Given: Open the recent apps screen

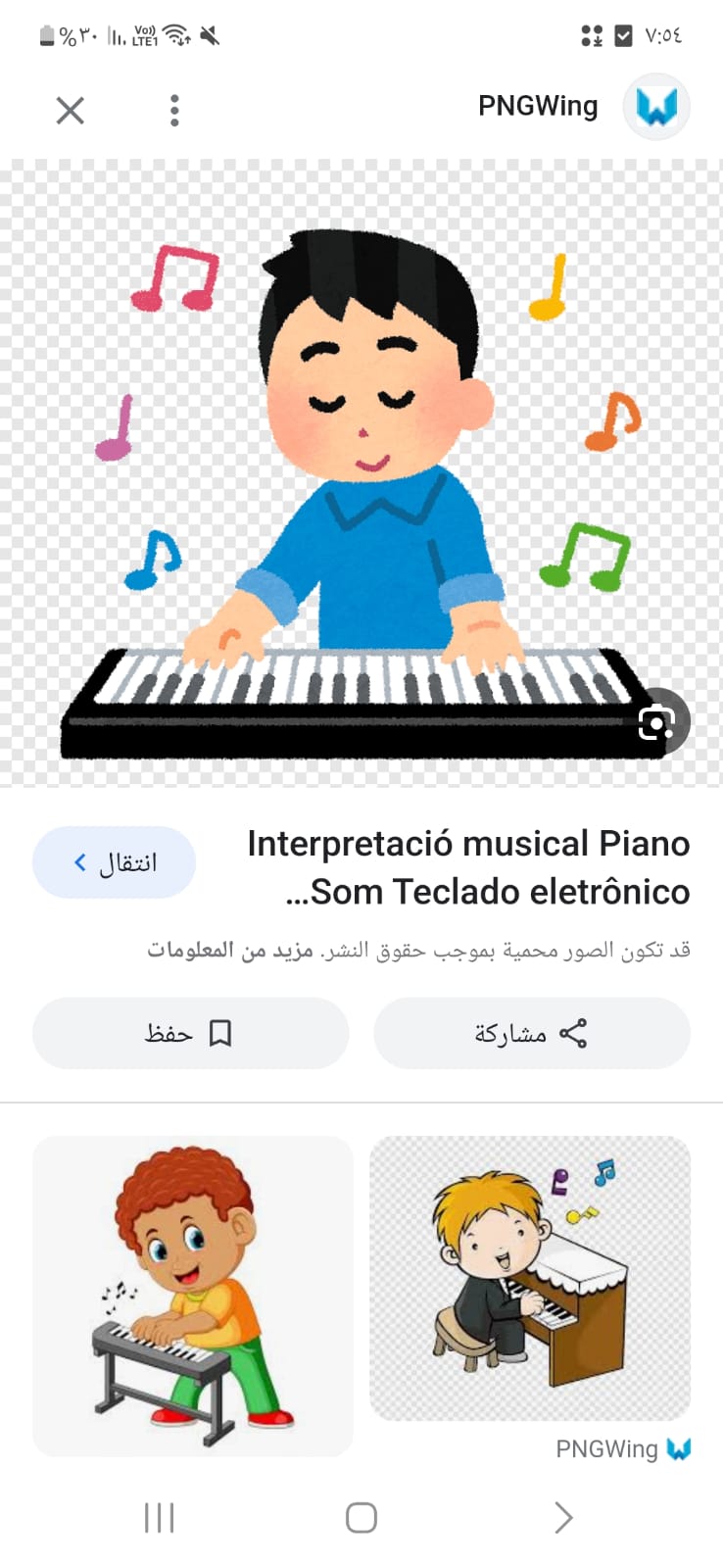Looking at the screenshot, I should coord(159,1518).
